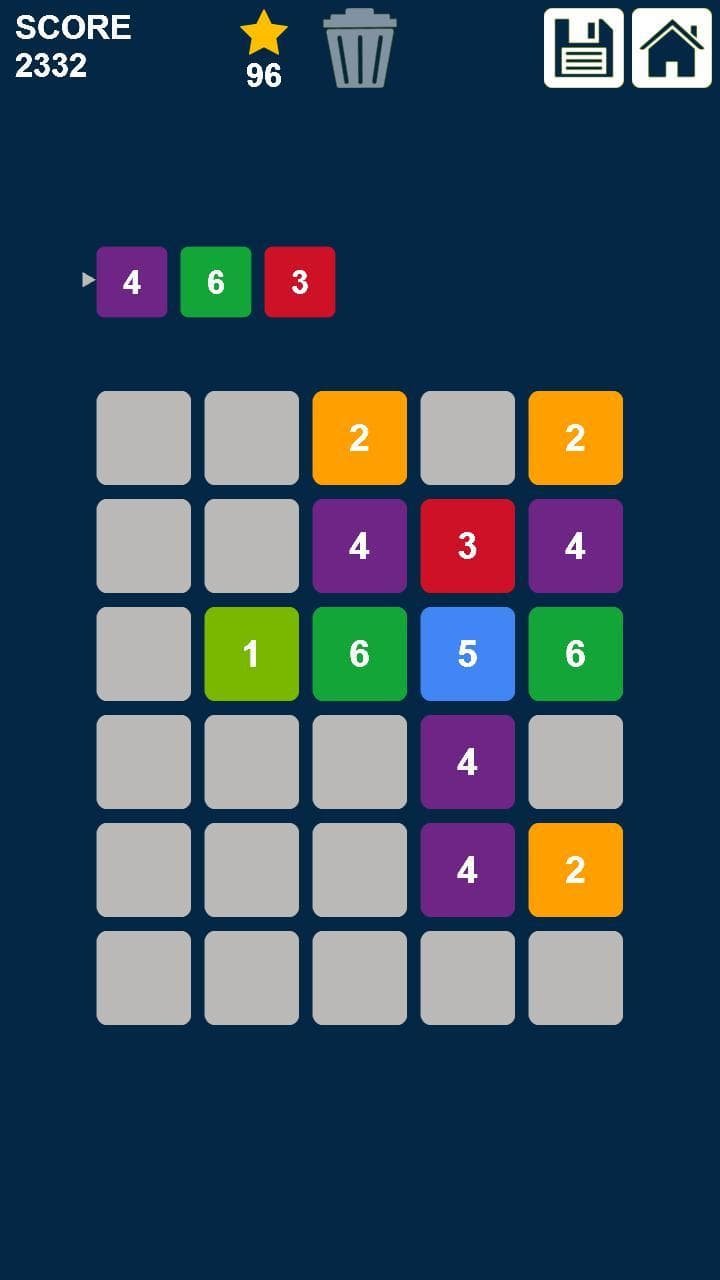The image size is (720, 1280).
Task: Save the game with floppy disk icon
Action: pyautogui.click(x=584, y=48)
